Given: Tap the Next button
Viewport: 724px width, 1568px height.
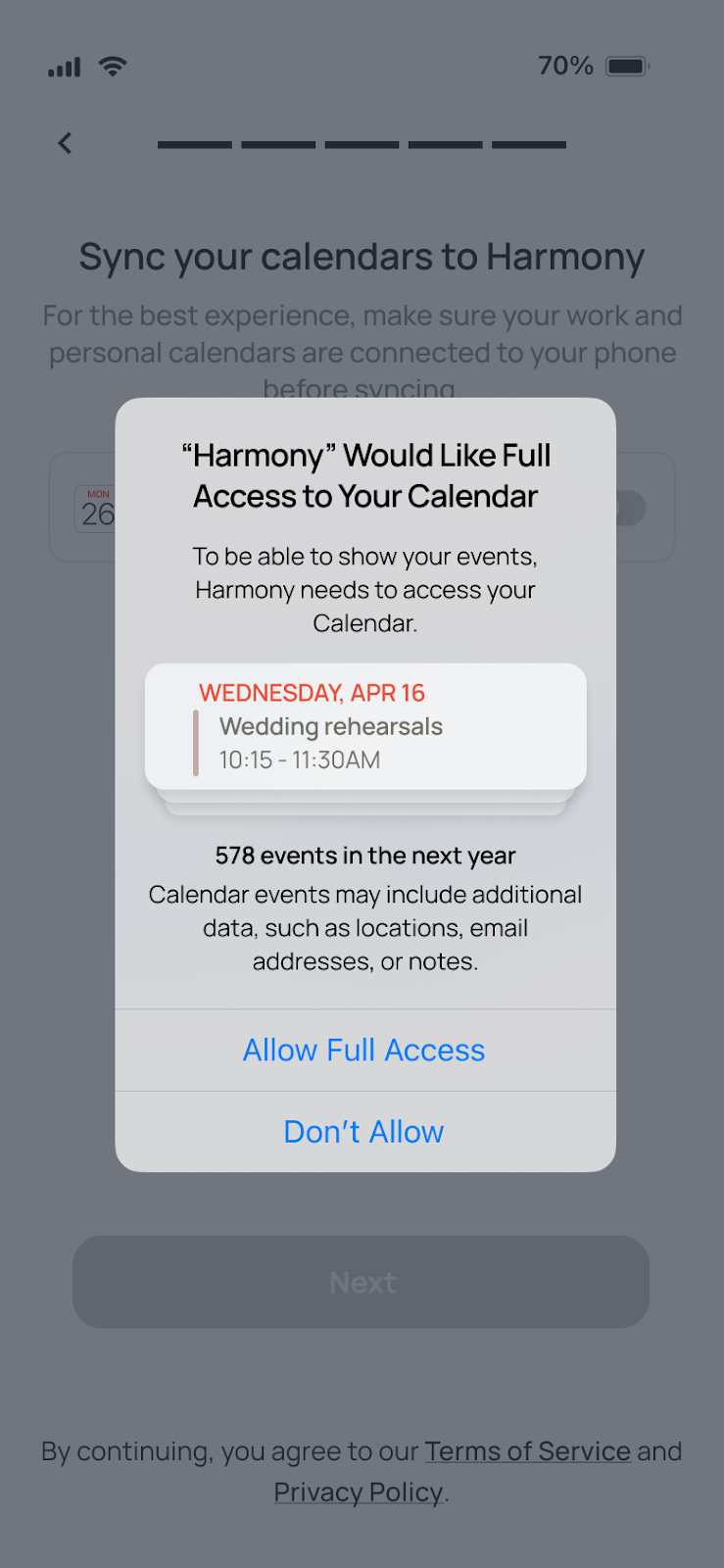Looking at the screenshot, I should (361, 1282).
